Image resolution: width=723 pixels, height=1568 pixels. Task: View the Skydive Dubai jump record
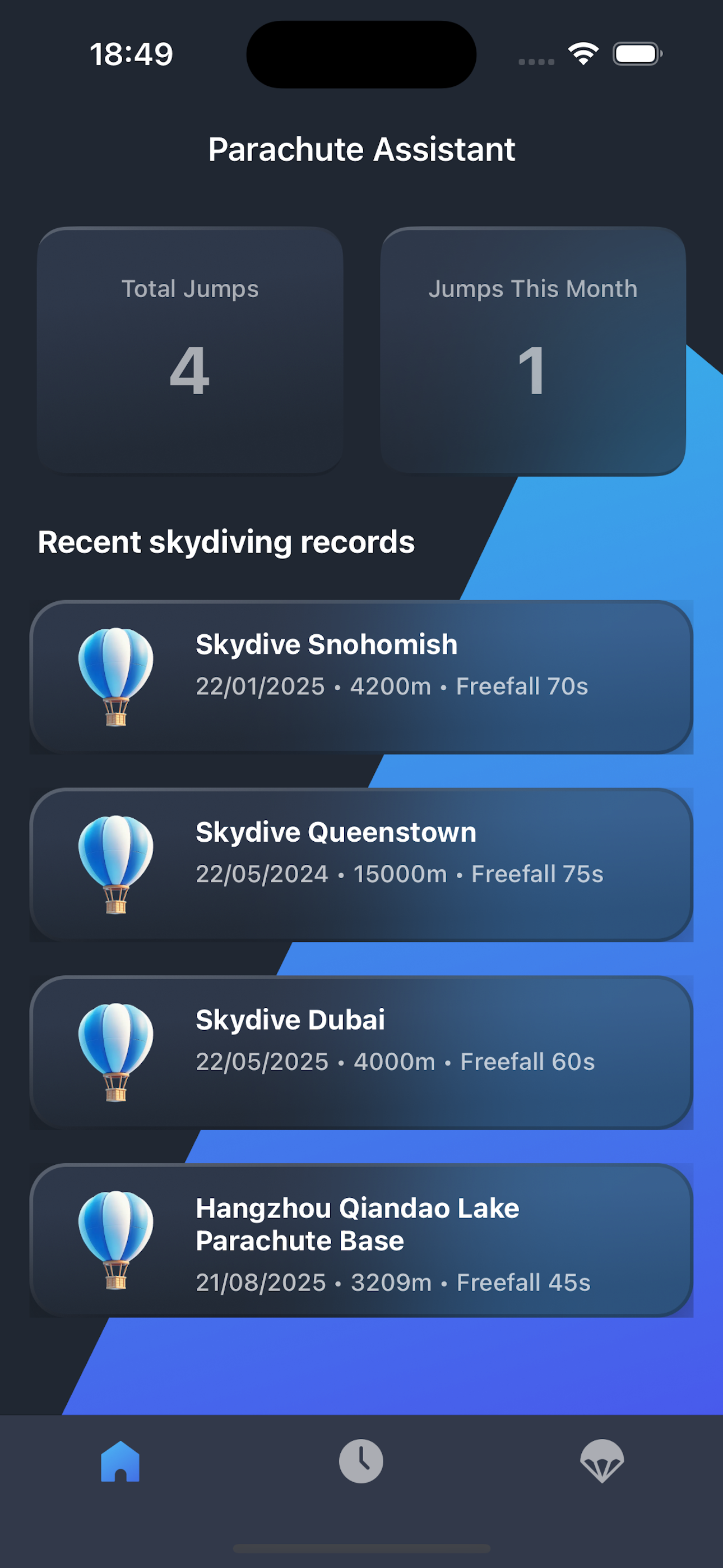(361, 1053)
